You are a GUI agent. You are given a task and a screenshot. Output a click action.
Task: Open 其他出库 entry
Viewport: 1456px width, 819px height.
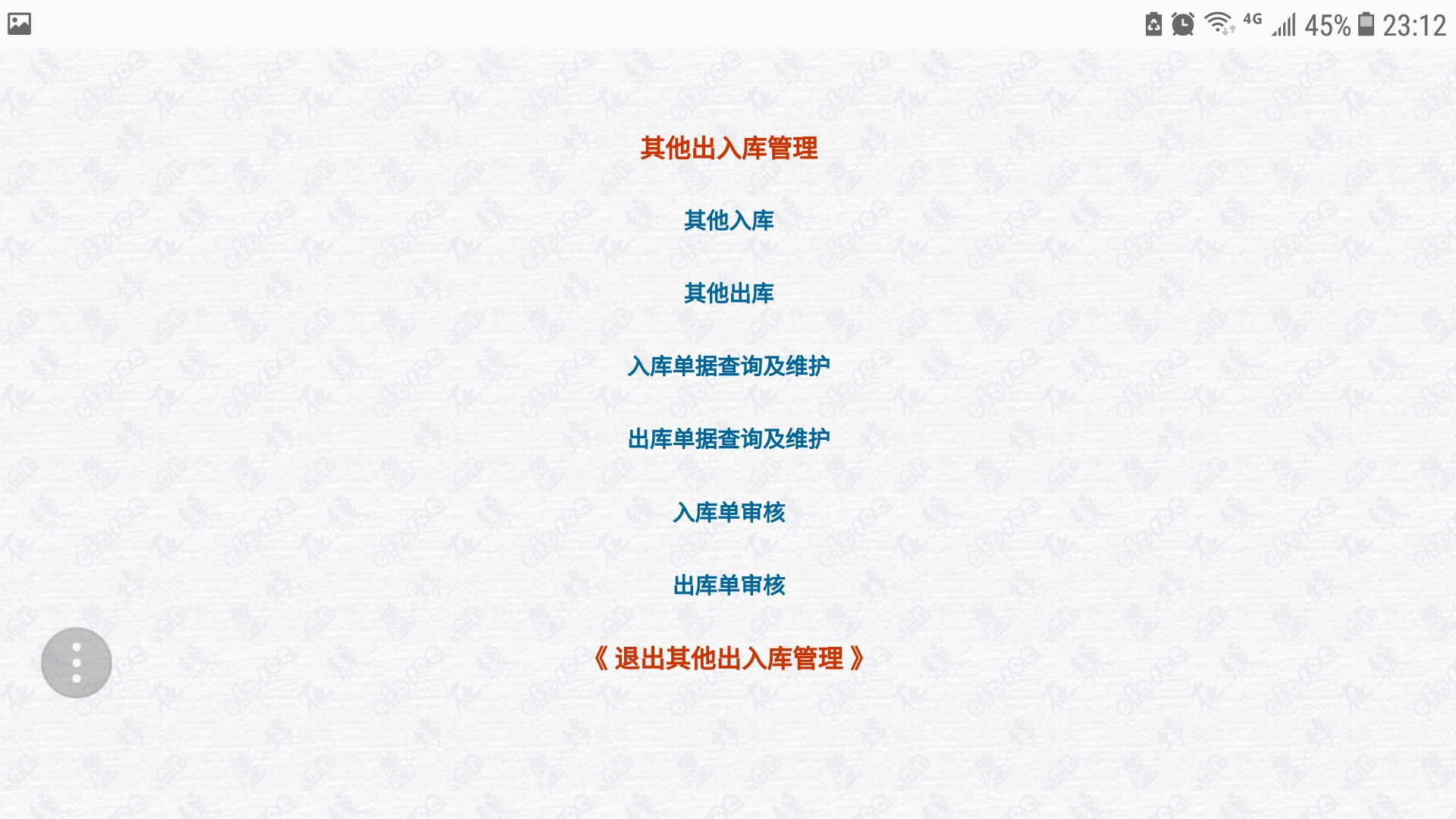728,293
